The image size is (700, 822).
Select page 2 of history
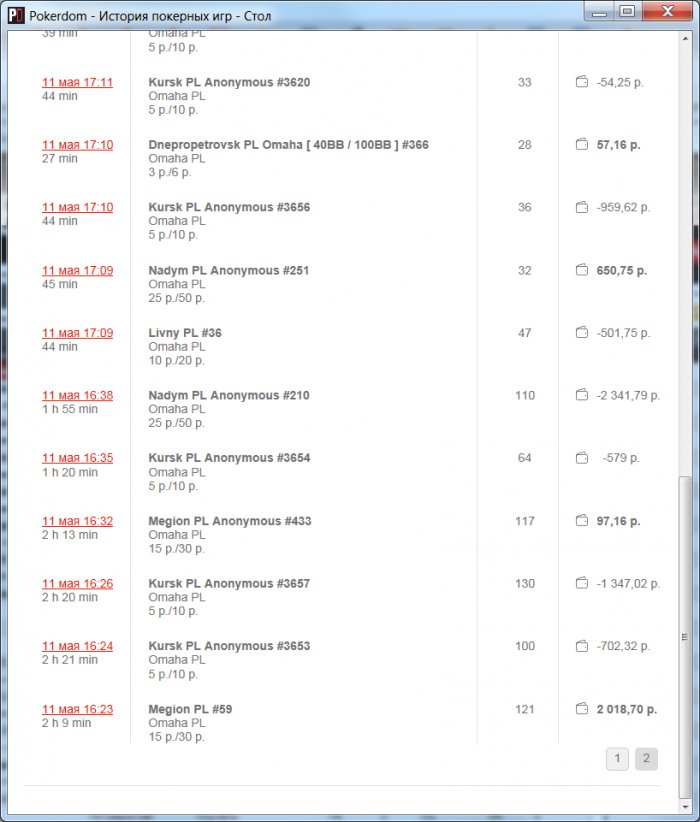click(646, 759)
